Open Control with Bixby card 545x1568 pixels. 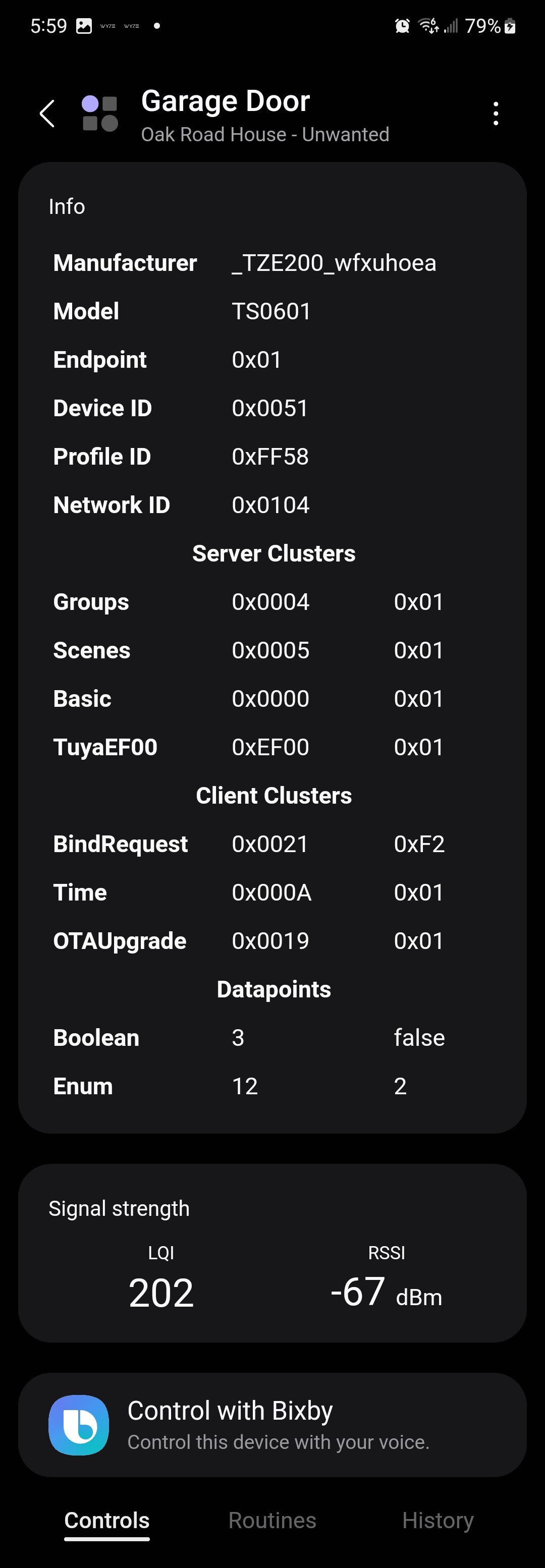(272, 1424)
